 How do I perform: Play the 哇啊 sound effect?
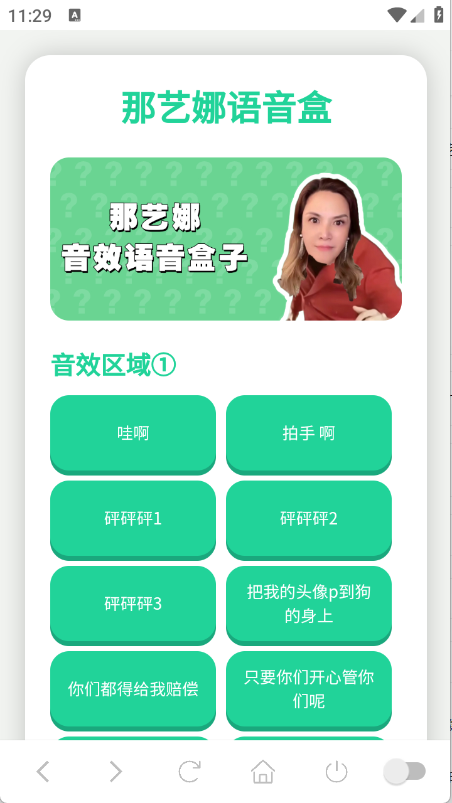133,434
